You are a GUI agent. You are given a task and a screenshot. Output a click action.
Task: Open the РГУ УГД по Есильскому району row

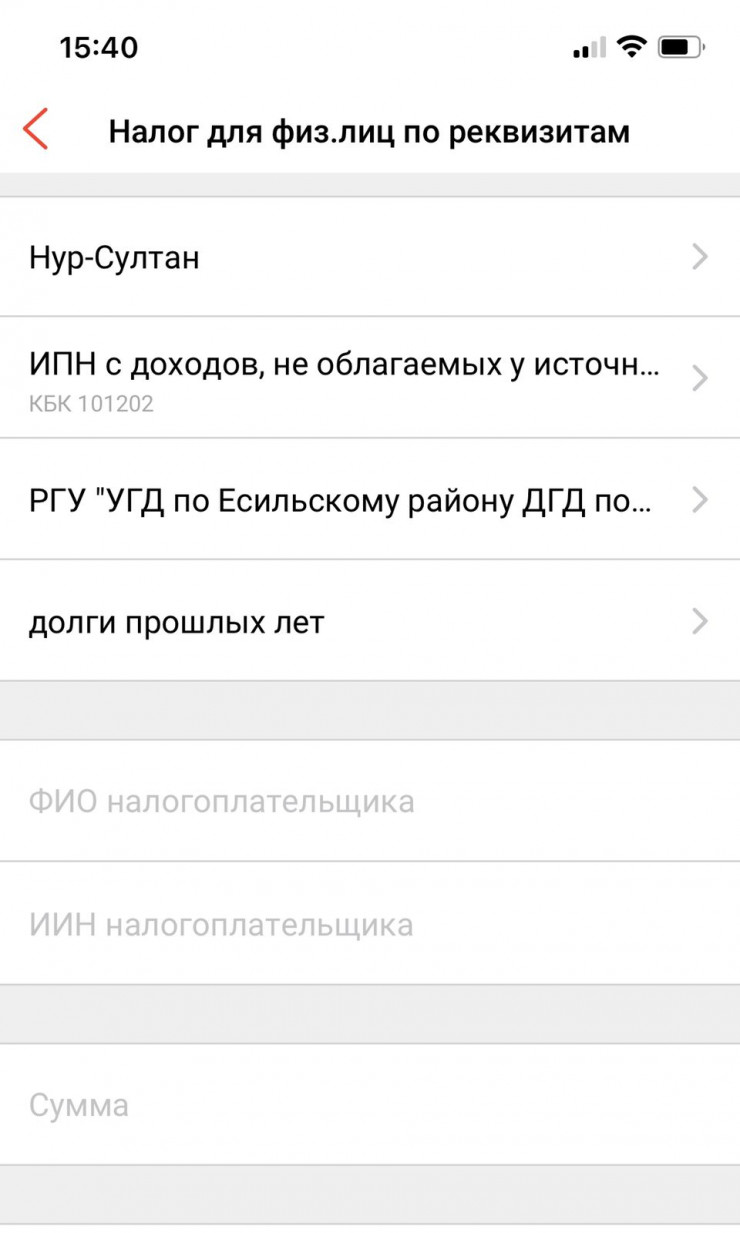pos(369,500)
